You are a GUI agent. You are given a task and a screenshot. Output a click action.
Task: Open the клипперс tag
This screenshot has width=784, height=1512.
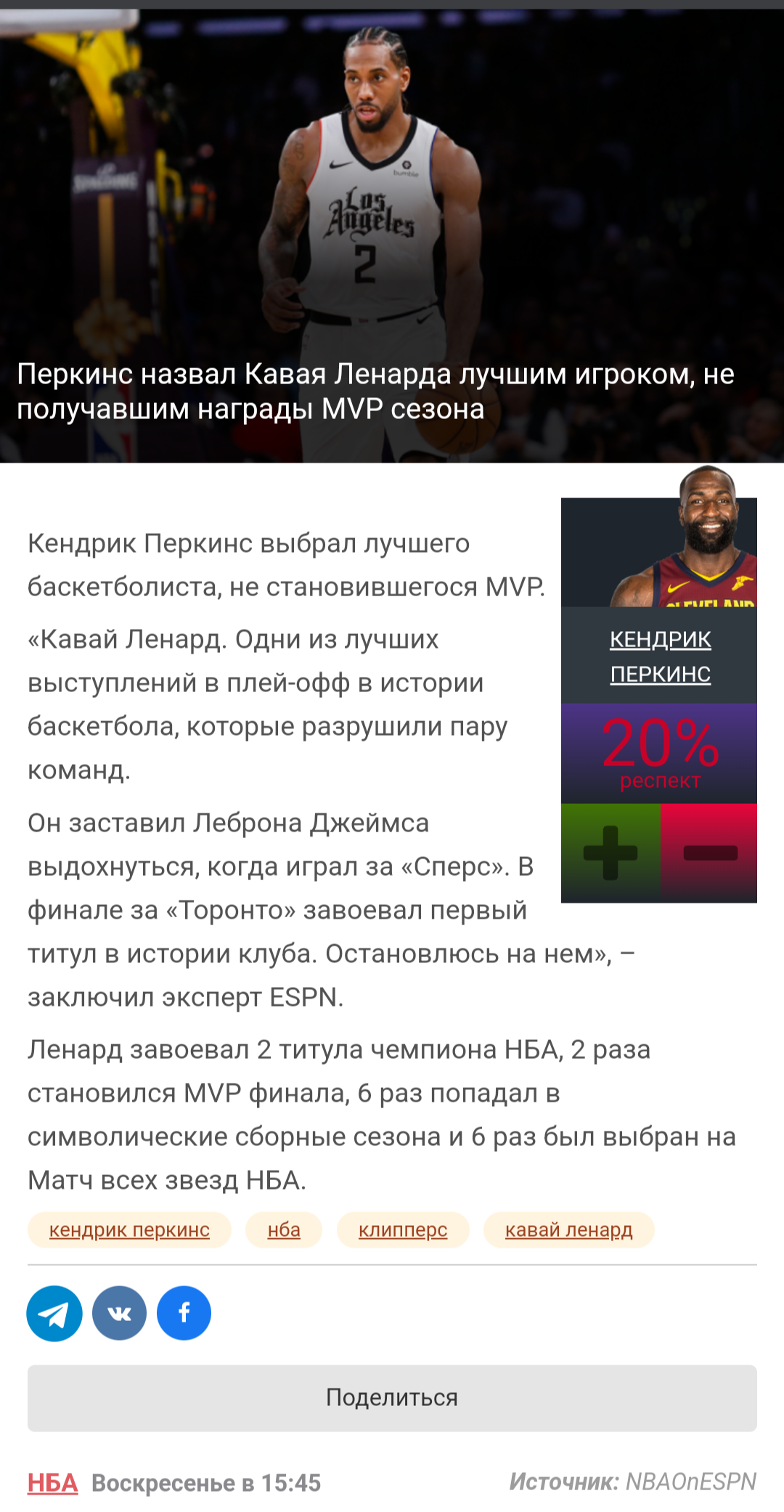coord(403,1229)
